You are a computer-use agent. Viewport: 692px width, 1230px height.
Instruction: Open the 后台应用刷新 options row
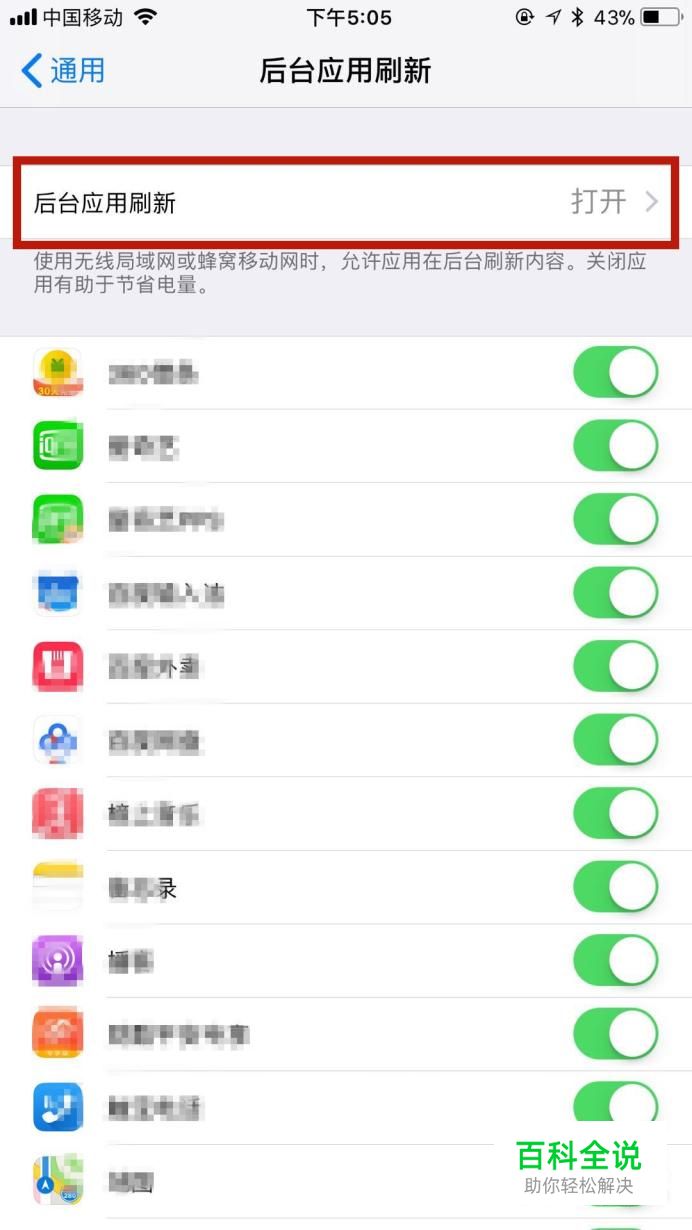click(x=346, y=202)
